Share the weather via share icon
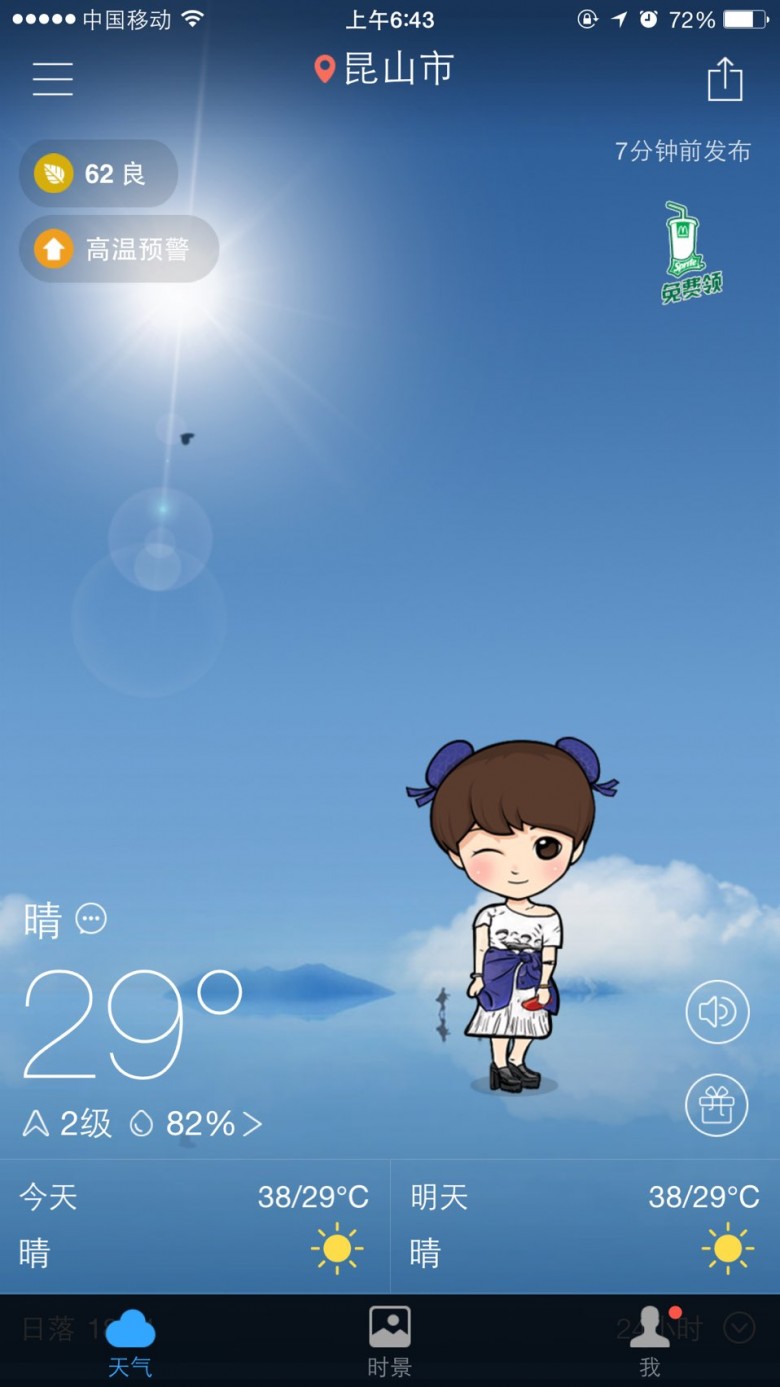The width and height of the screenshot is (780, 1387). coord(725,79)
